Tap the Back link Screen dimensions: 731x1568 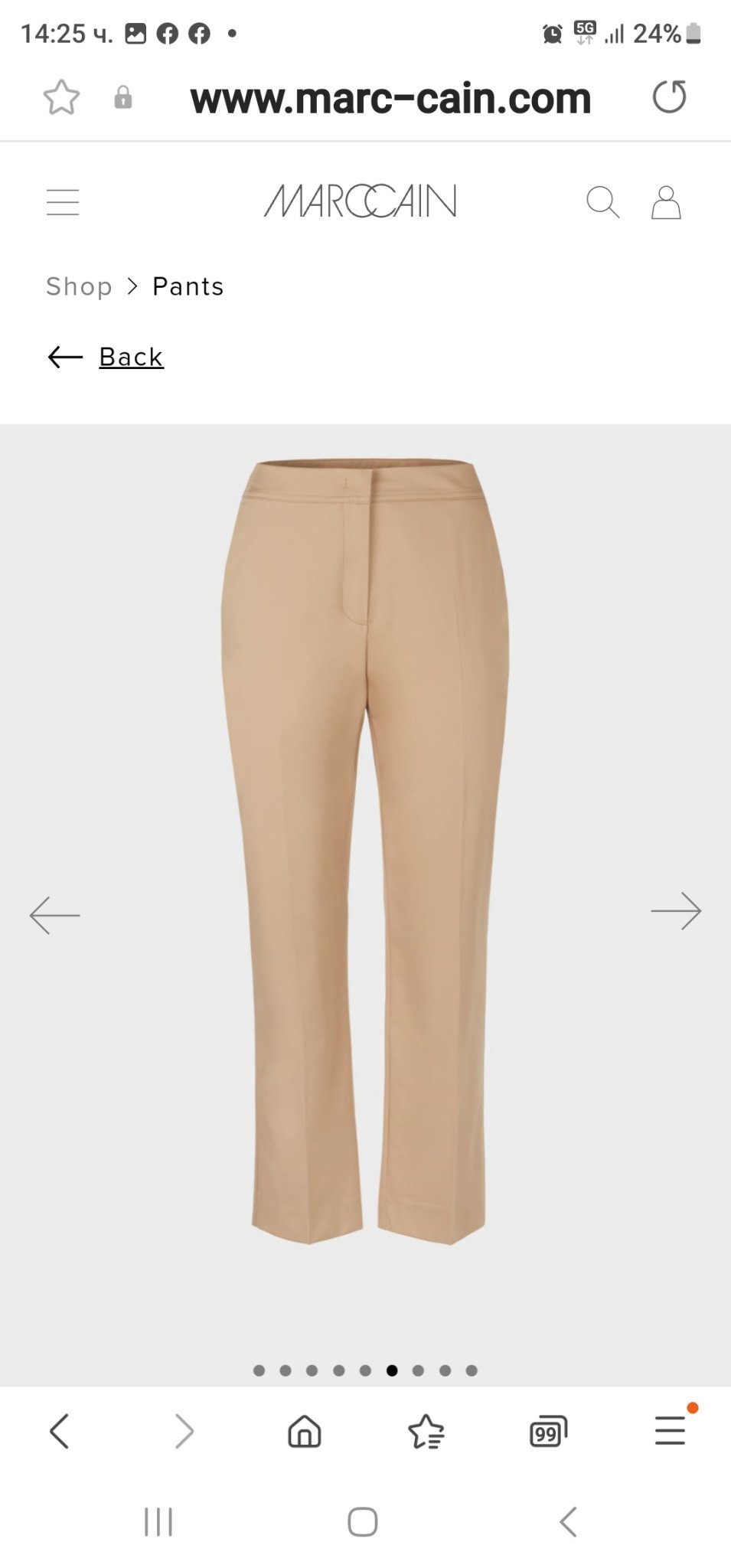click(x=131, y=357)
